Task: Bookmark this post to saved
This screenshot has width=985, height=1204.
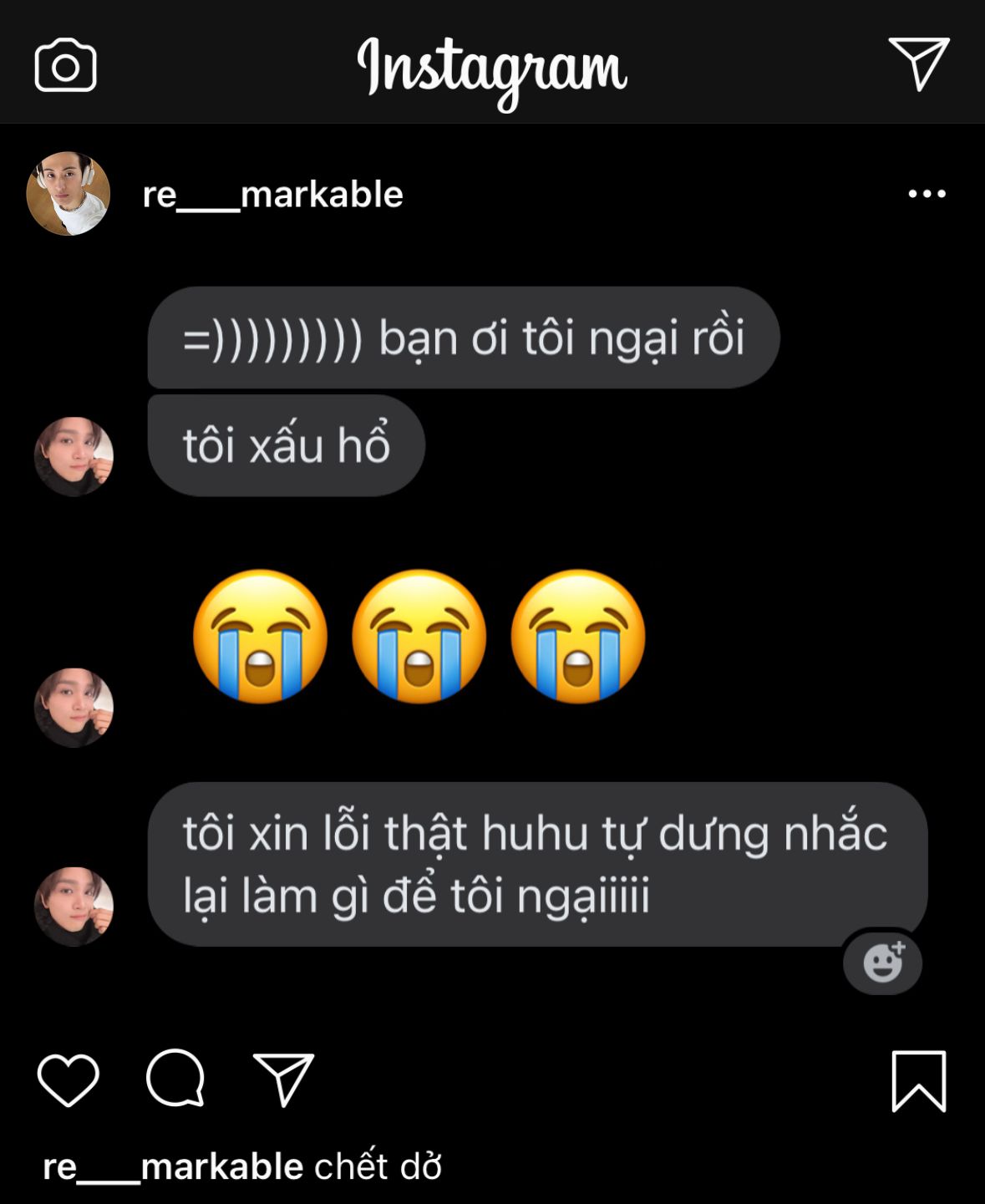Action: [918, 1081]
